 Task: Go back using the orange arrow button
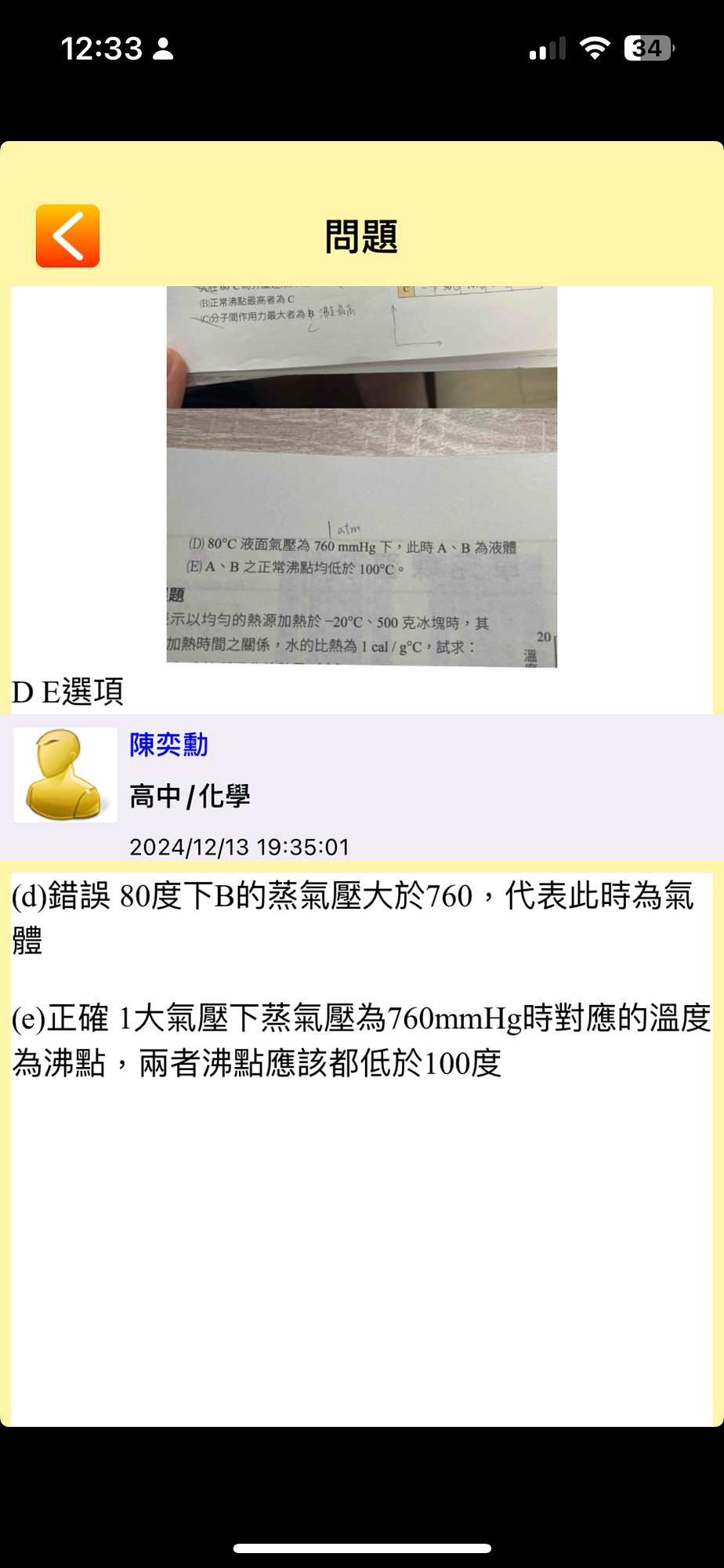click(67, 236)
